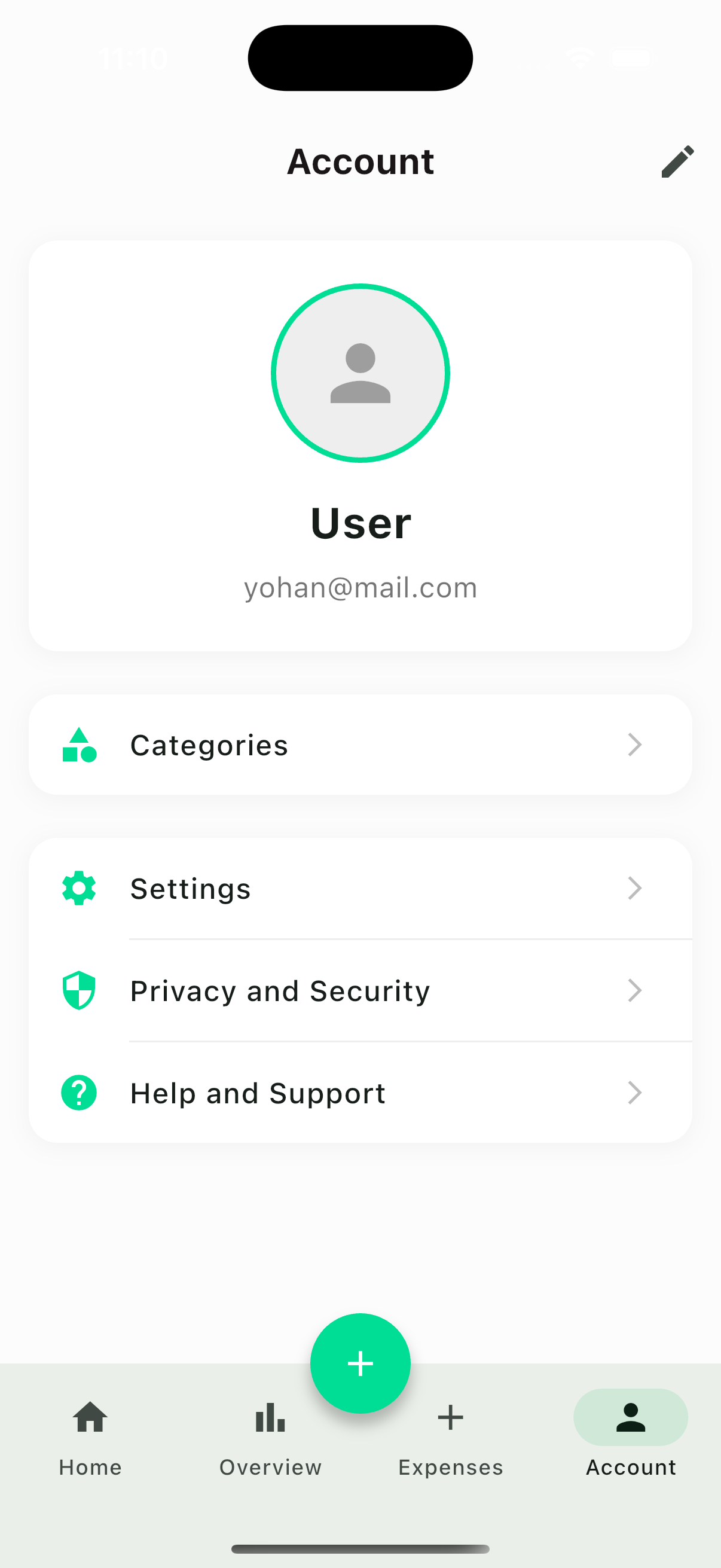Tap the edit pencil icon

tap(677, 162)
